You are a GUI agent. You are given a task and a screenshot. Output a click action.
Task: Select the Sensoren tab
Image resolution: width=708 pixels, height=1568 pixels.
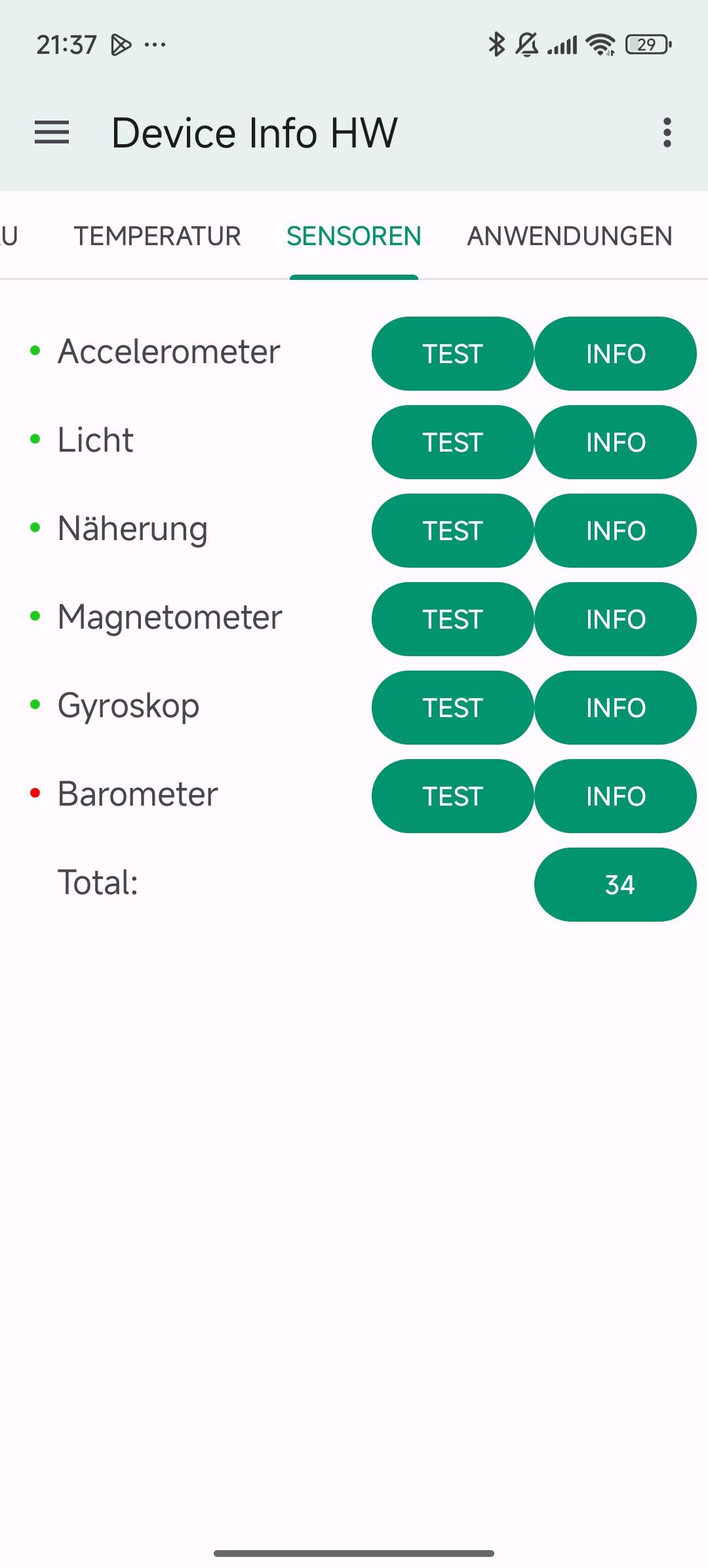[353, 236]
